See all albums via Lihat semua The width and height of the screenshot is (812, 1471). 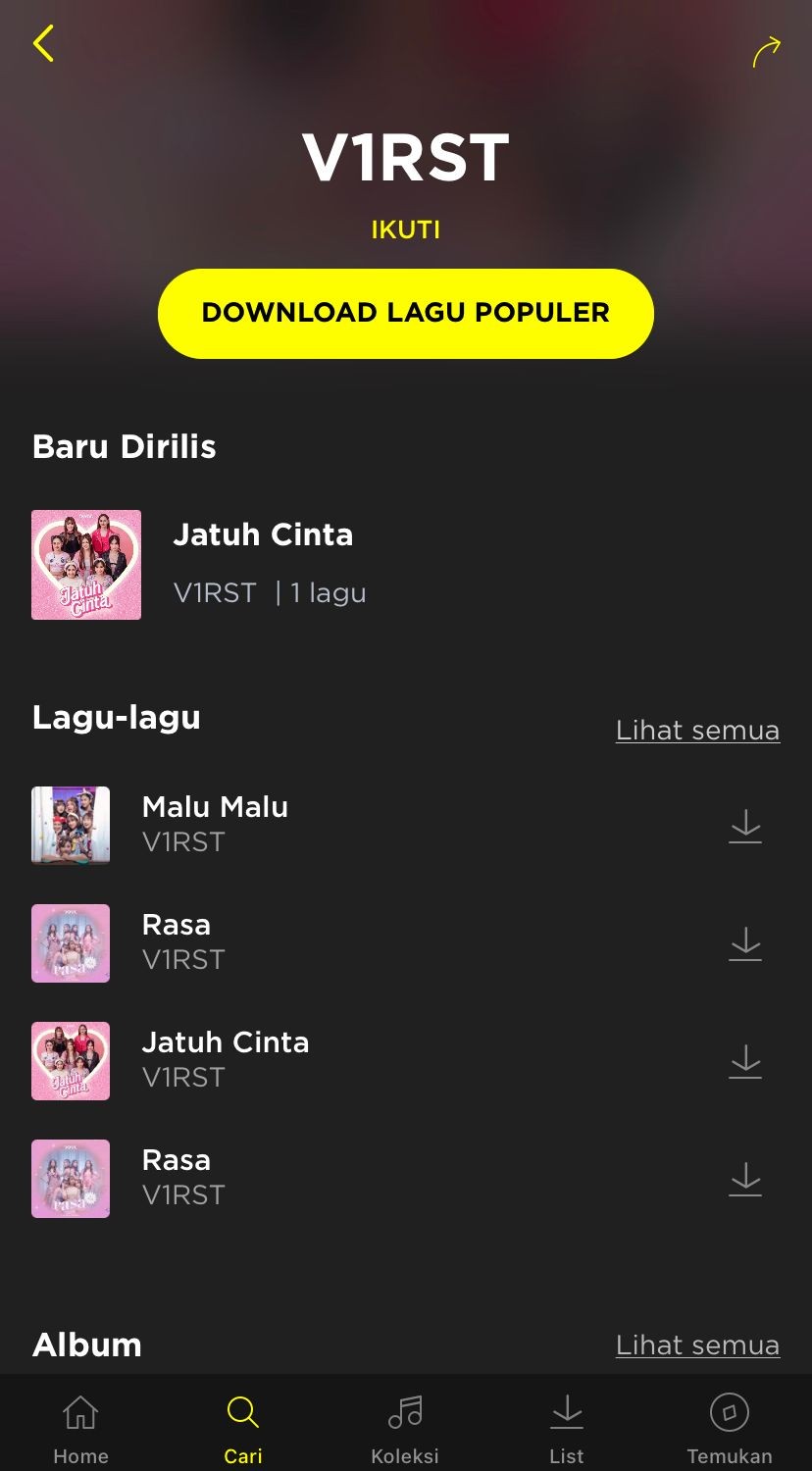(697, 1345)
